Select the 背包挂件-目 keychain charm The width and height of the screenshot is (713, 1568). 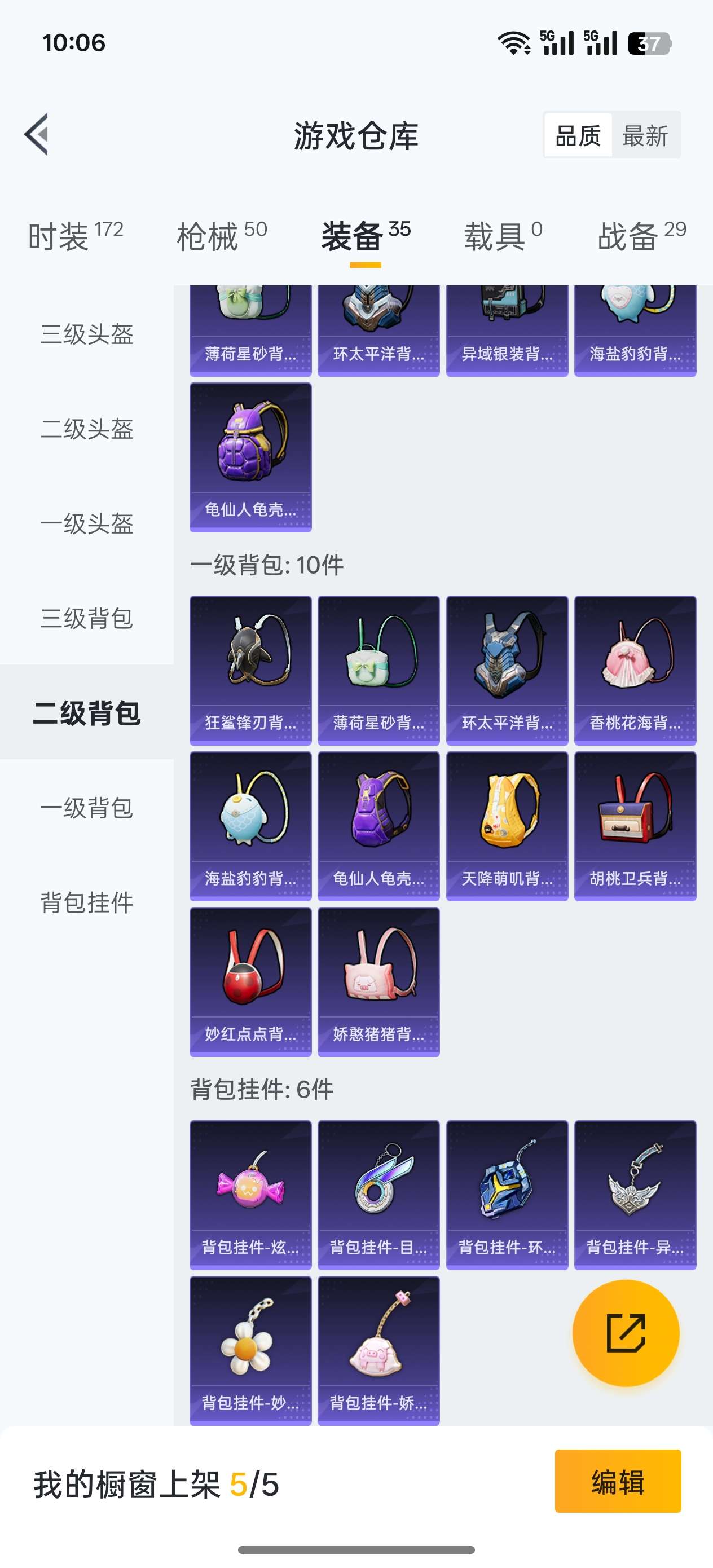point(378,1190)
